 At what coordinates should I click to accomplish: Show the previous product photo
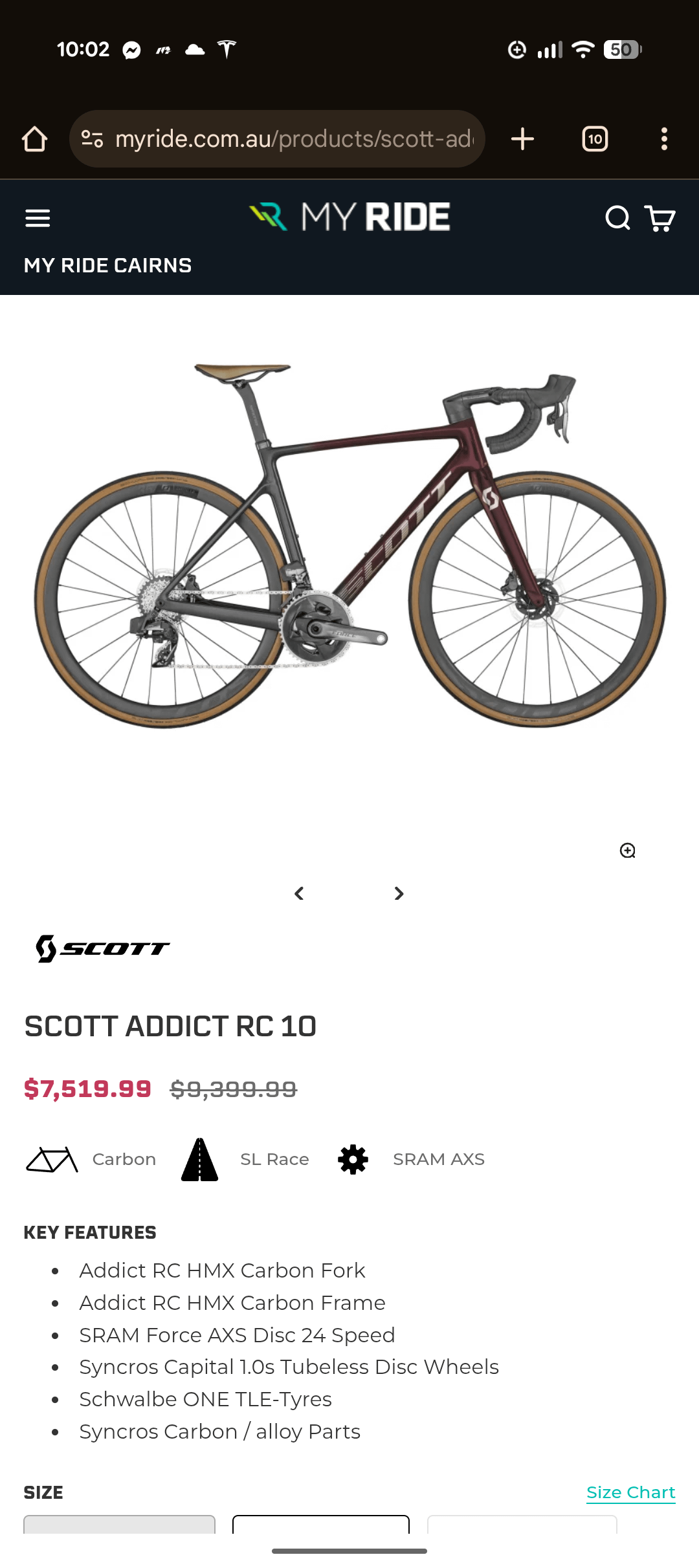299,893
